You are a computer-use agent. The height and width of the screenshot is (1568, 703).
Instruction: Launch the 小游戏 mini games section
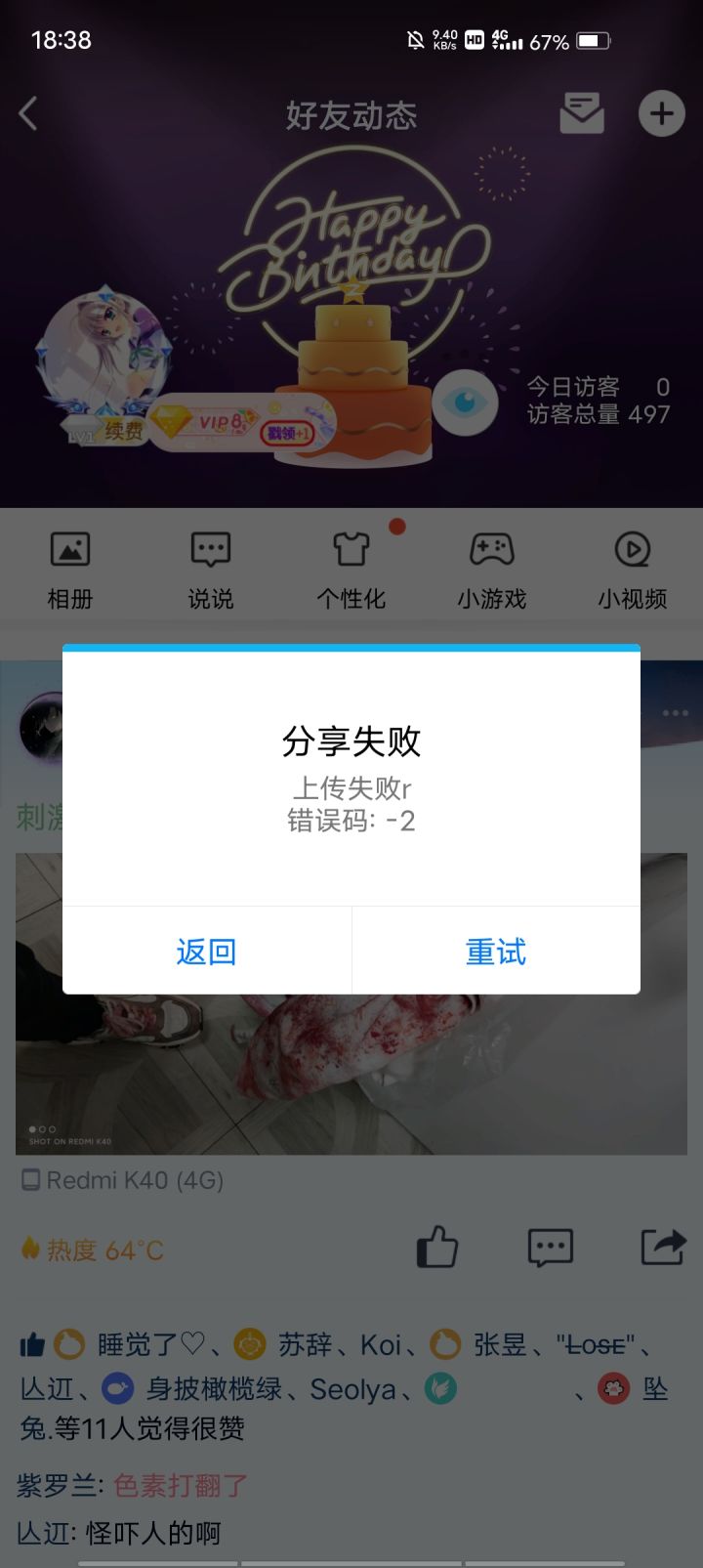pos(491,565)
